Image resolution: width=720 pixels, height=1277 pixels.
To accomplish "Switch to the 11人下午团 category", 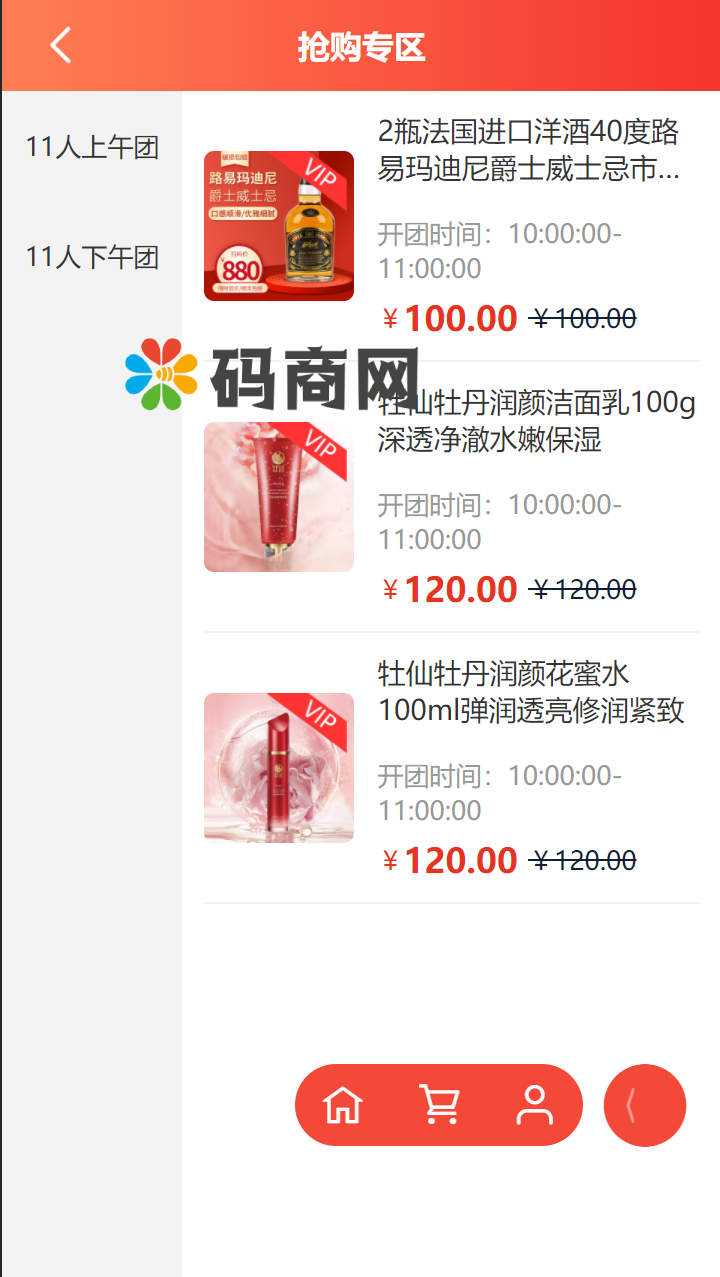I will (x=92, y=257).
